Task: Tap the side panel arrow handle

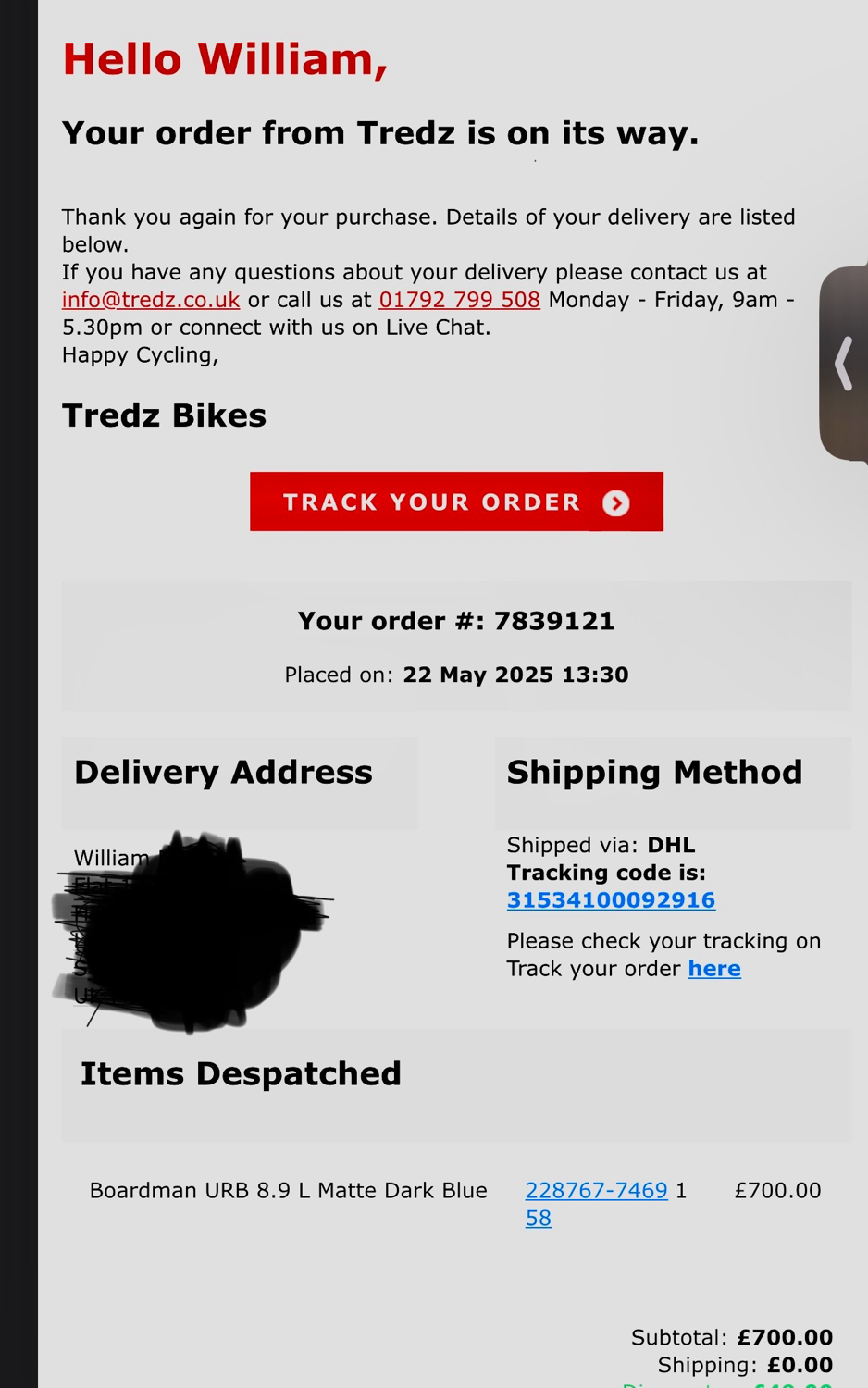Action: pyautogui.click(x=844, y=364)
